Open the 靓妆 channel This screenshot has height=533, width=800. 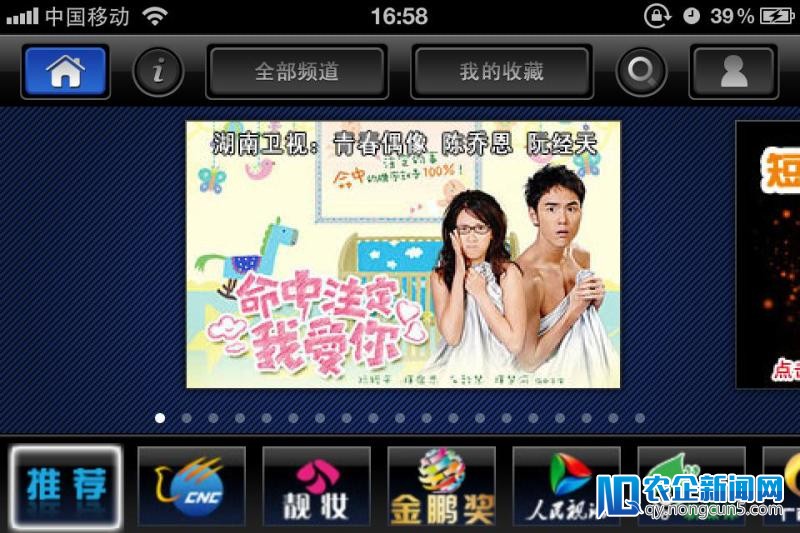[x=316, y=487]
